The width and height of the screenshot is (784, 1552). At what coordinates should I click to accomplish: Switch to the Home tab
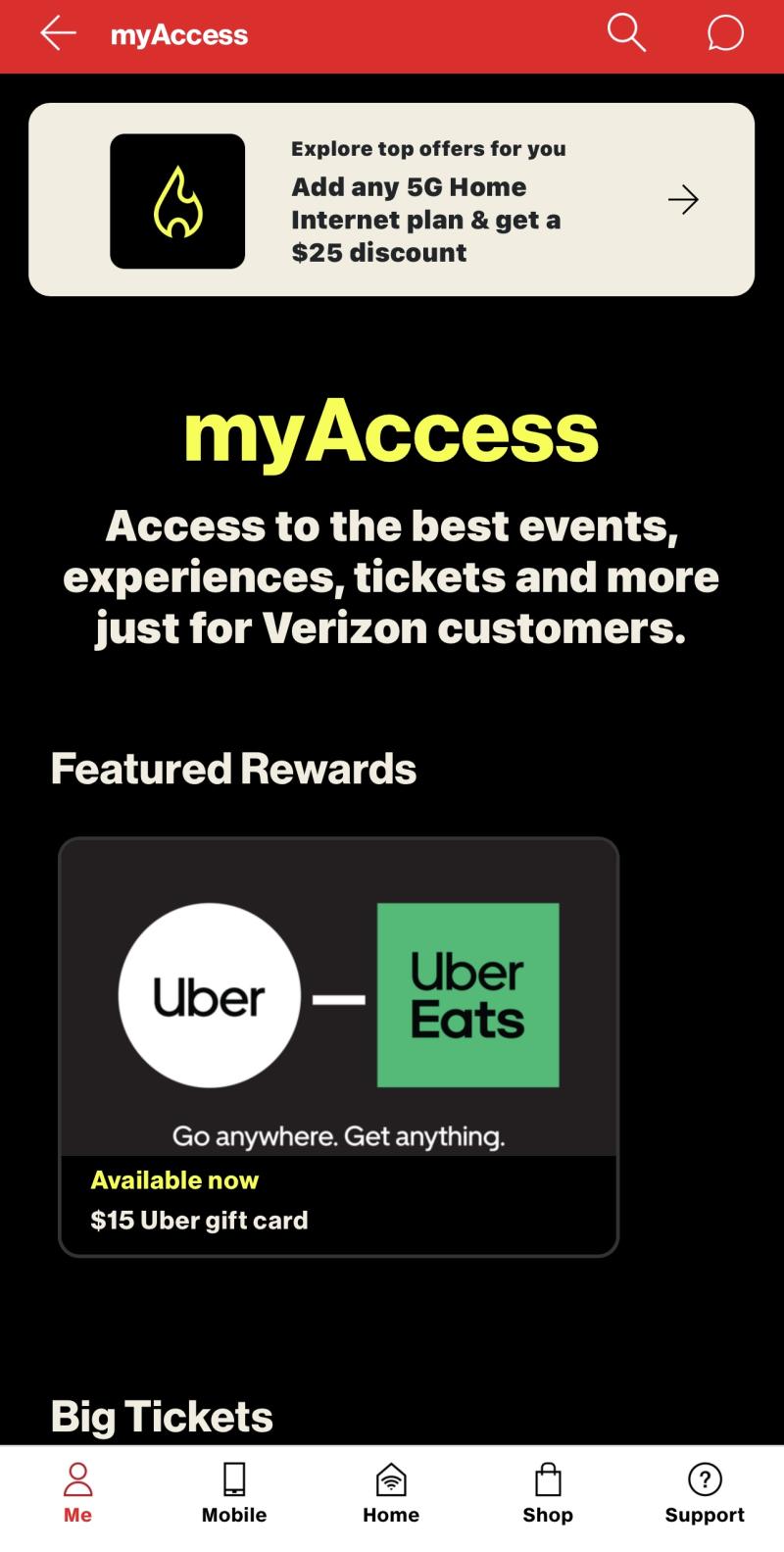pos(391,1493)
